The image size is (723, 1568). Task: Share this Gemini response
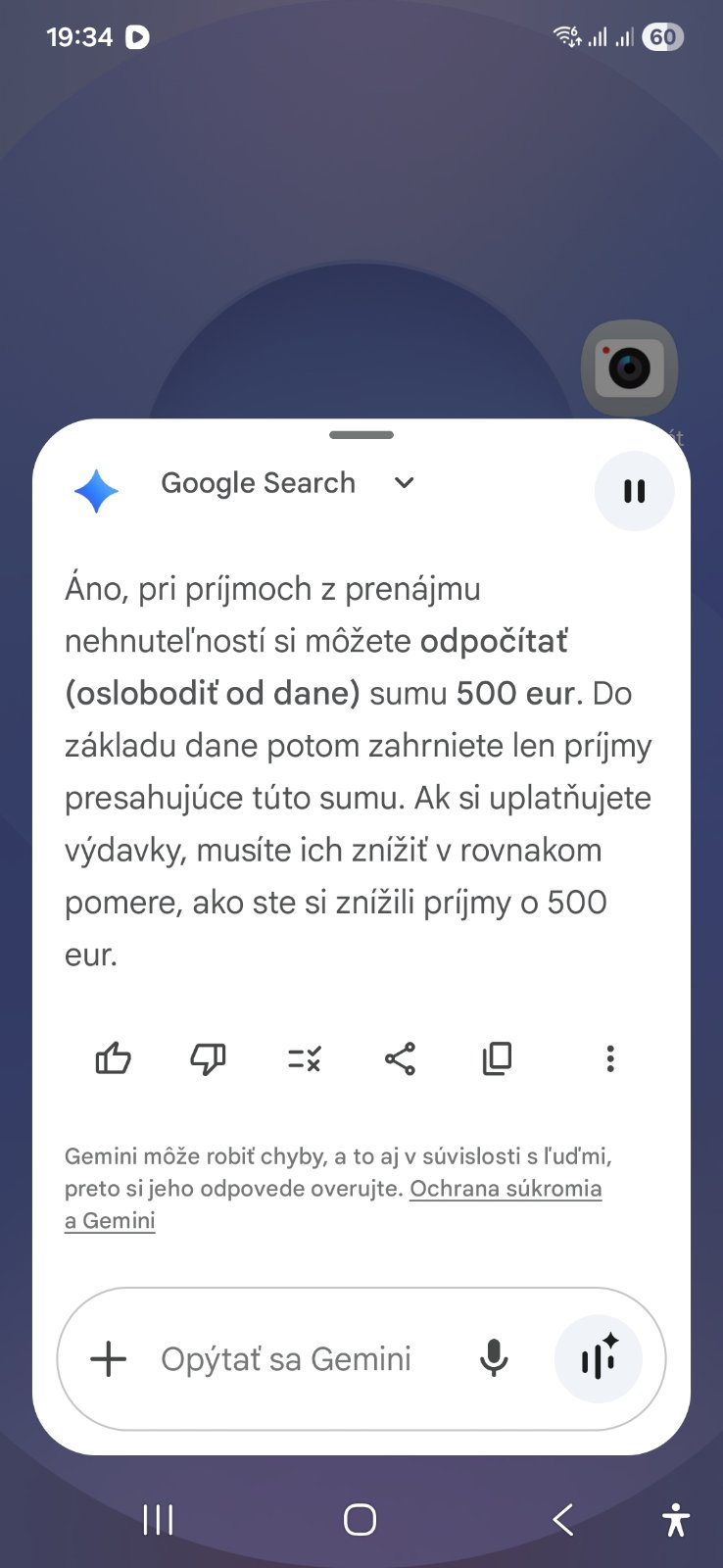click(x=401, y=1058)
